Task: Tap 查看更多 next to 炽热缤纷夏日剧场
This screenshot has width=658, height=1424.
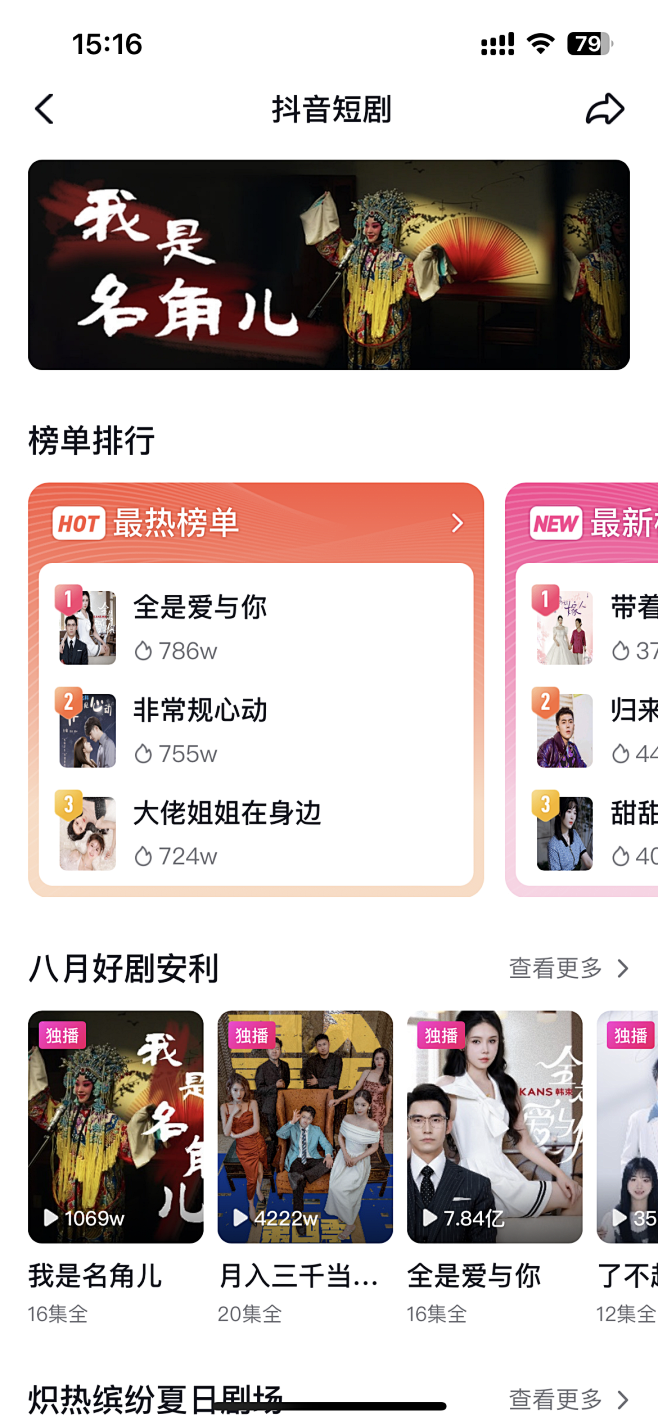Action: (568, 1399)
